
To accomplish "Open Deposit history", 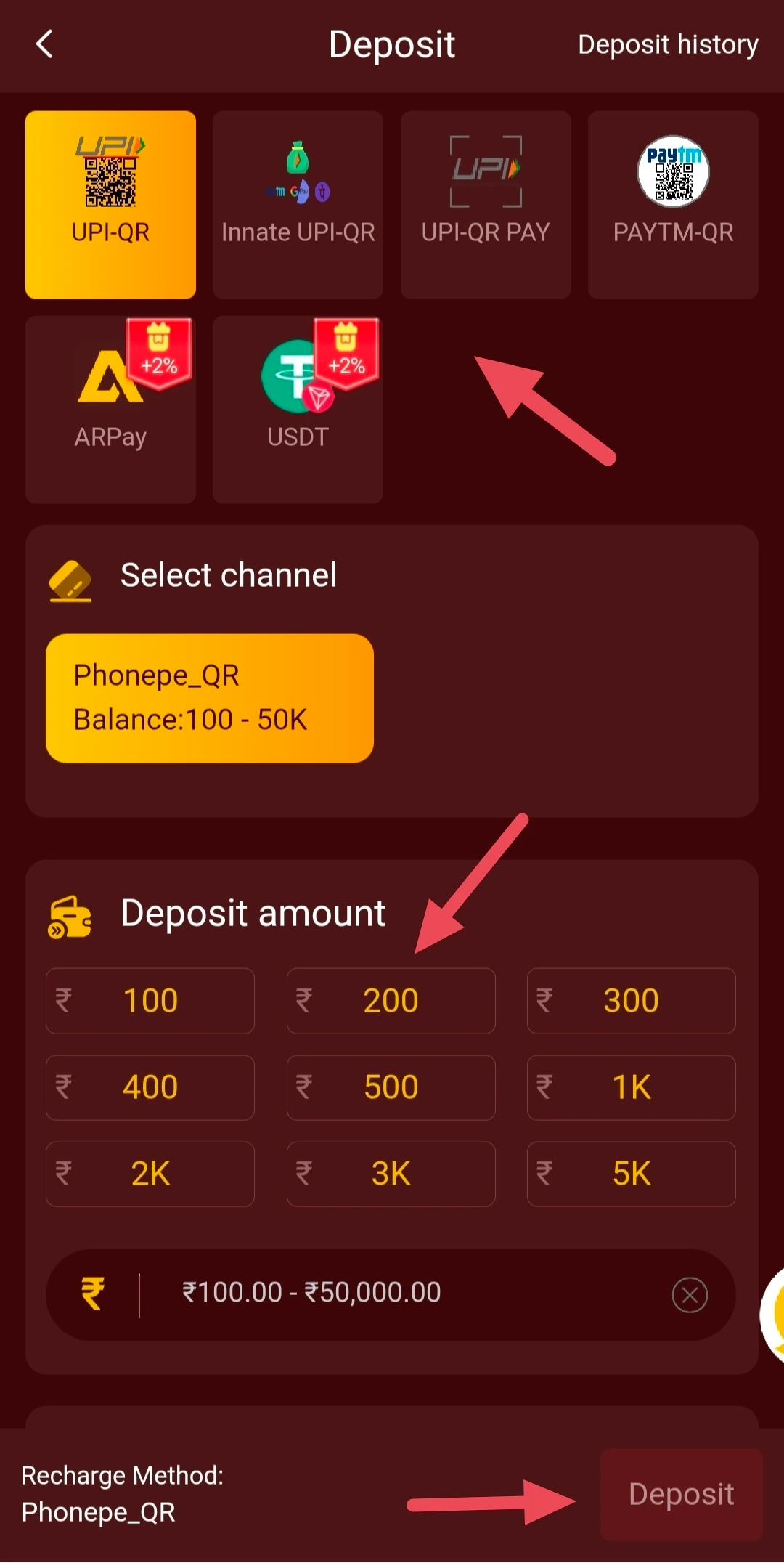I will pyautogui.click(x=668, y=44).
